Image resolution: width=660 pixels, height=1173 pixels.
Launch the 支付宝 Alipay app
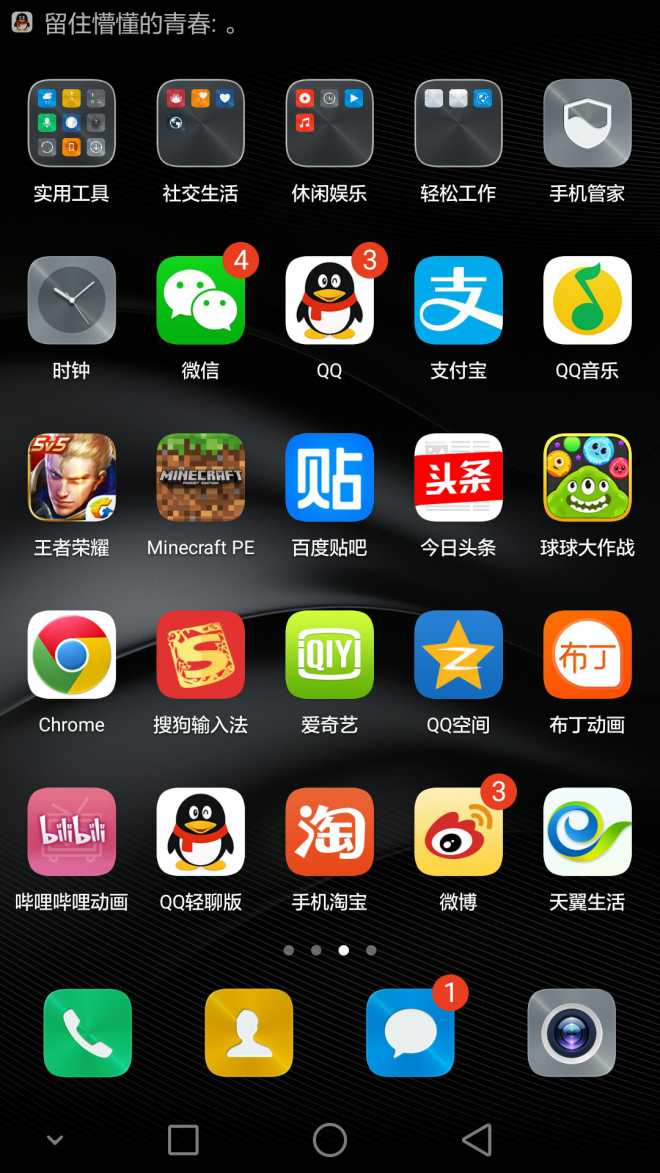pyautogui.click(x=458, y=300)
